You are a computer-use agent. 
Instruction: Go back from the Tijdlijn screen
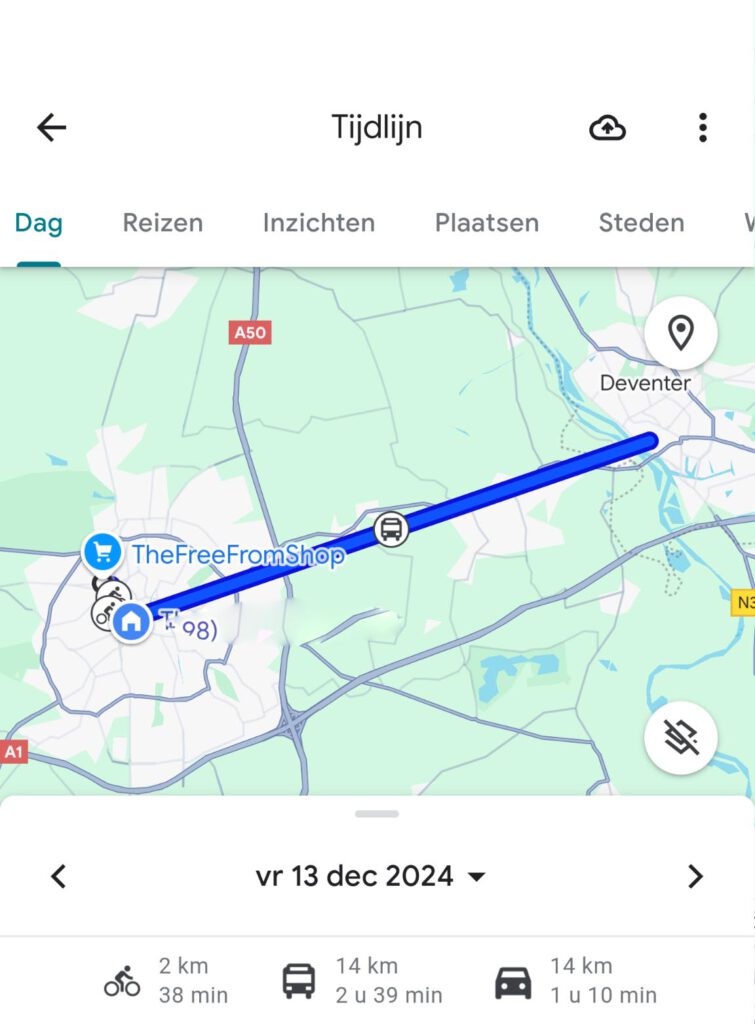[x=51, y=127]
